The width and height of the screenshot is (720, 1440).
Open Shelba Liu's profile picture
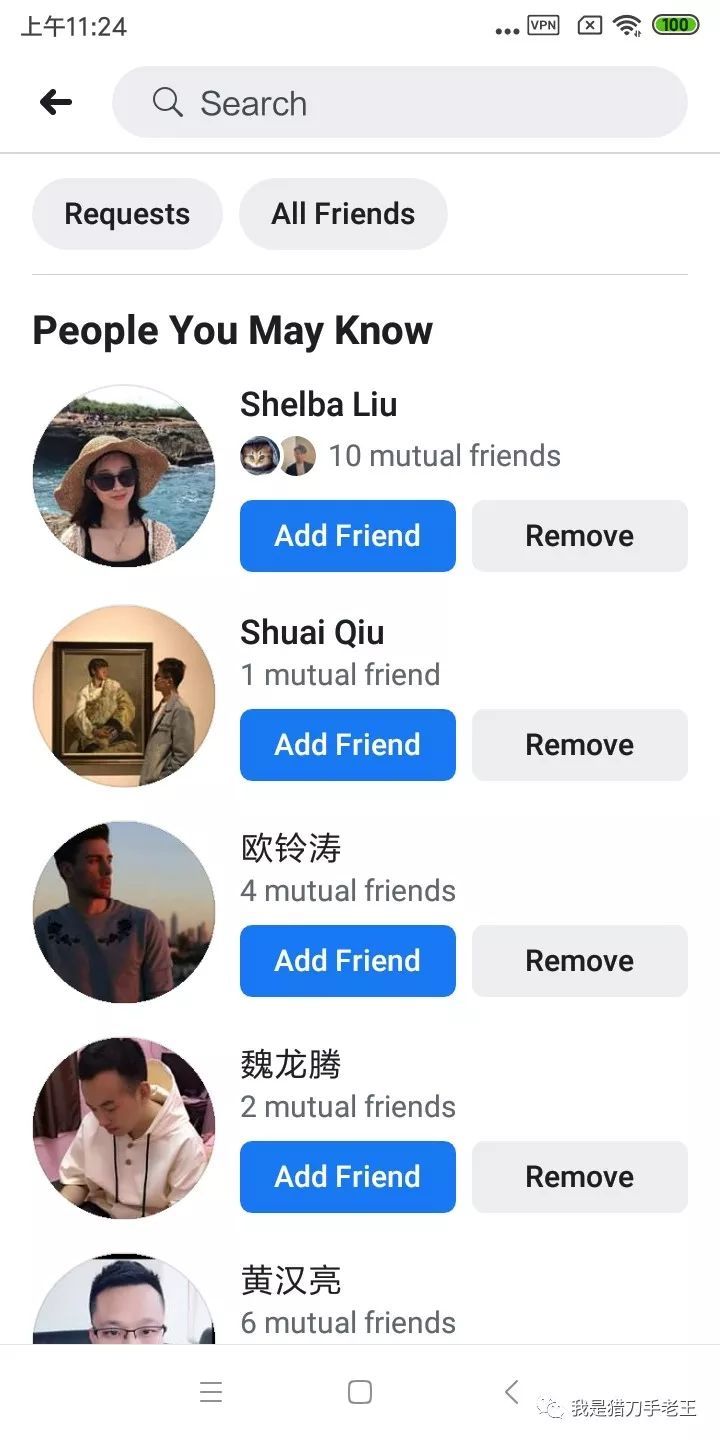(x=124, y=476)
